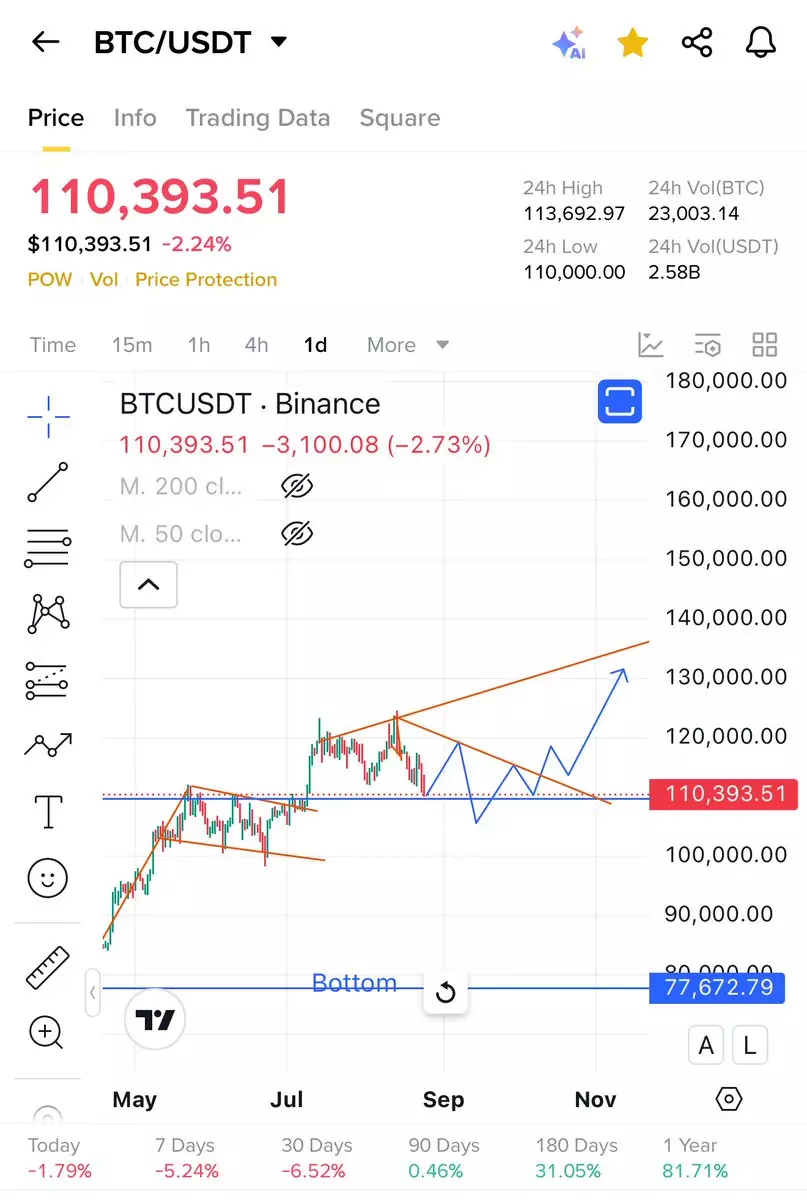The image size is (807, 1200).
Task: Enable logarithmic scale with L
Action: [x=749, y=1046]
